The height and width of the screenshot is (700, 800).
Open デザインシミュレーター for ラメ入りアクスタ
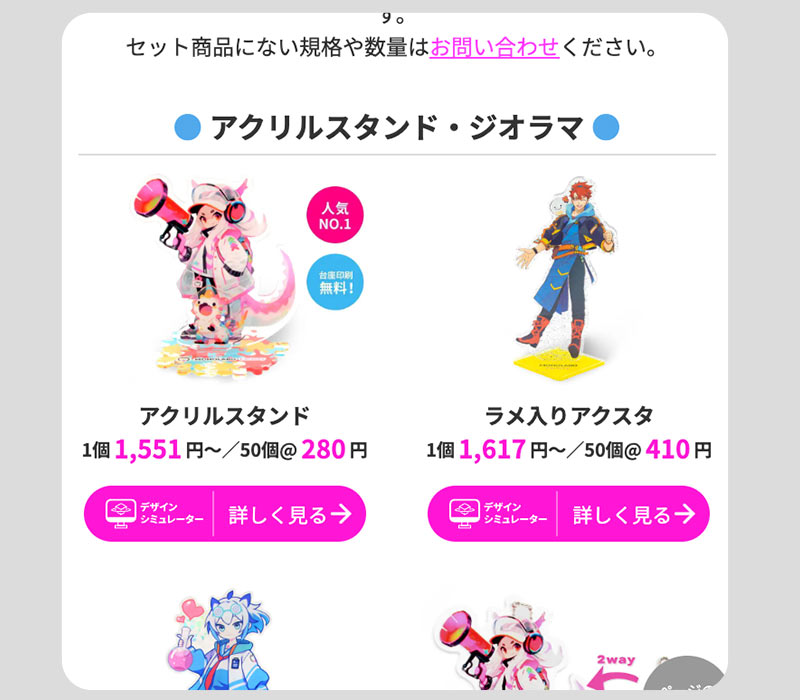pos(494,514)
